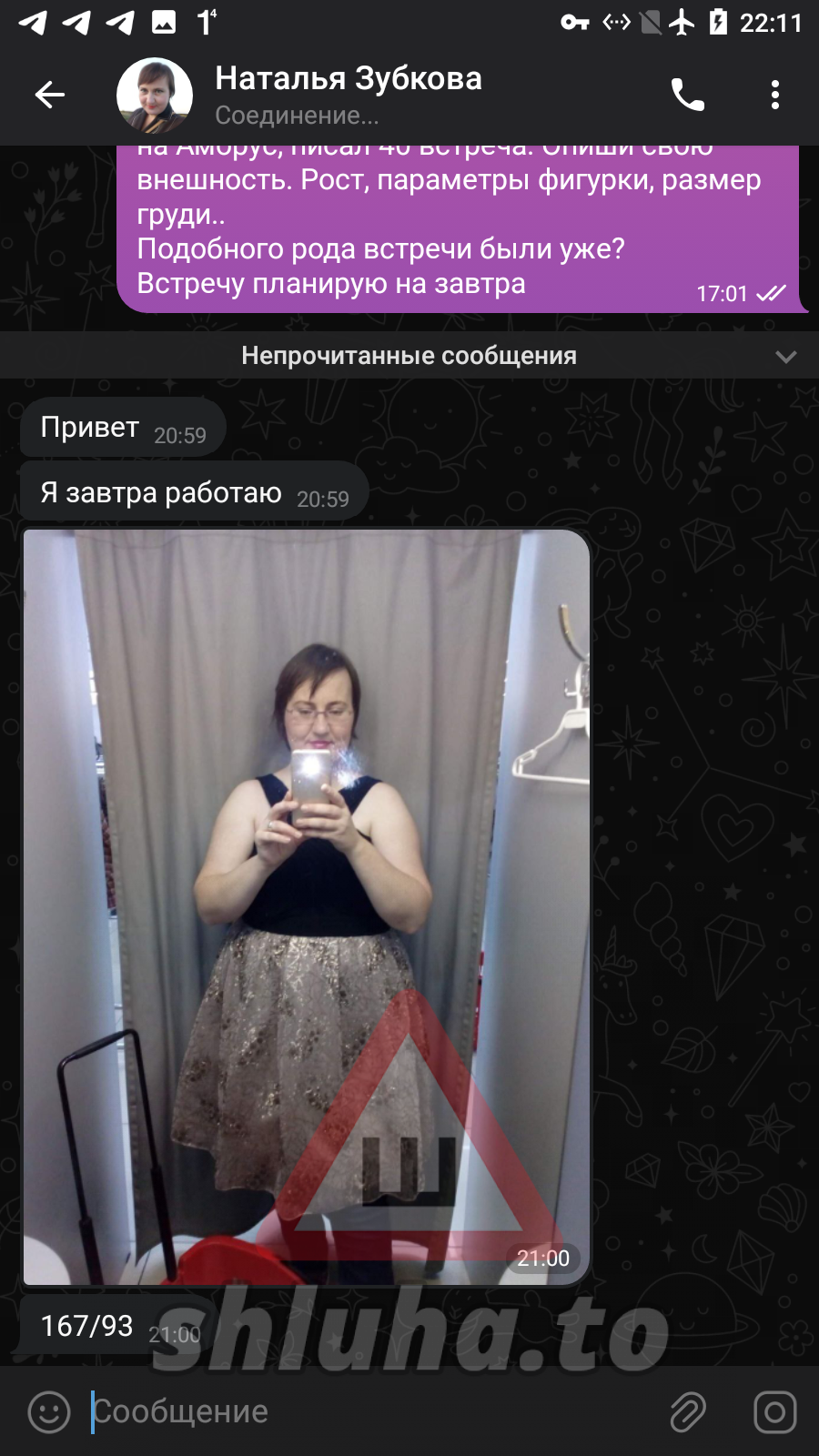Go back to the chat list
The width and height of the screenshot is (819, 1456).
point(49,95)
